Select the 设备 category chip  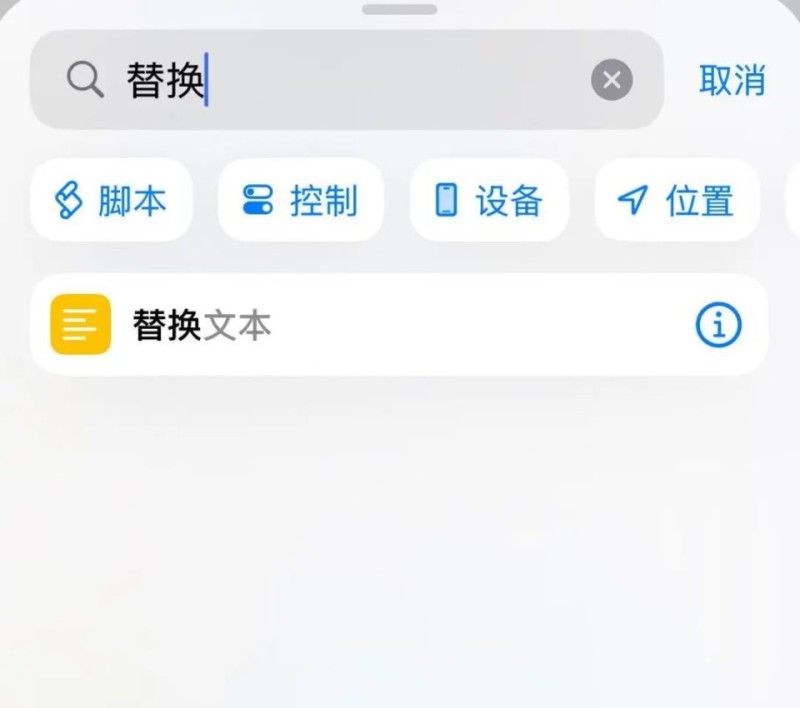[x=490, y=201]
